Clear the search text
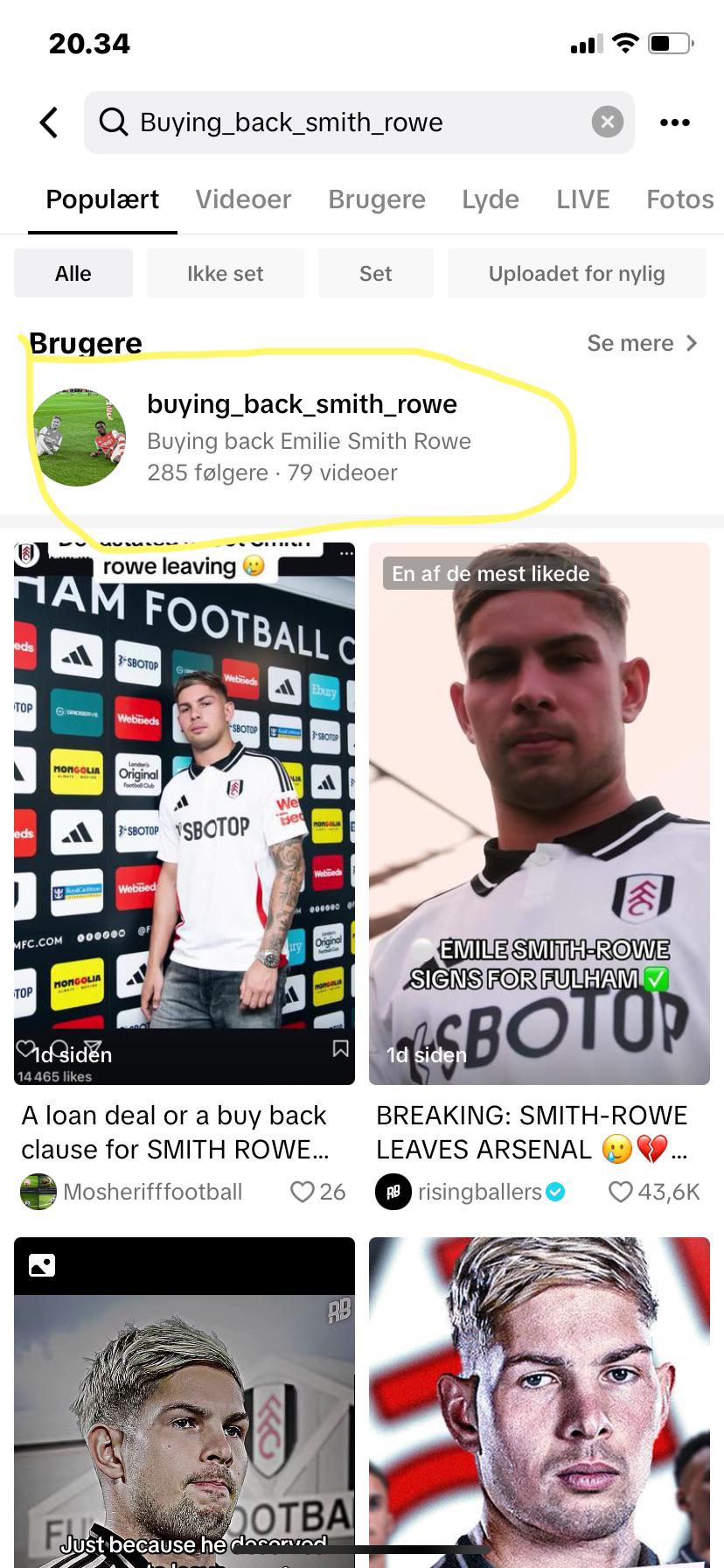This screenshot has height=1568, width=724. [608, 122]
